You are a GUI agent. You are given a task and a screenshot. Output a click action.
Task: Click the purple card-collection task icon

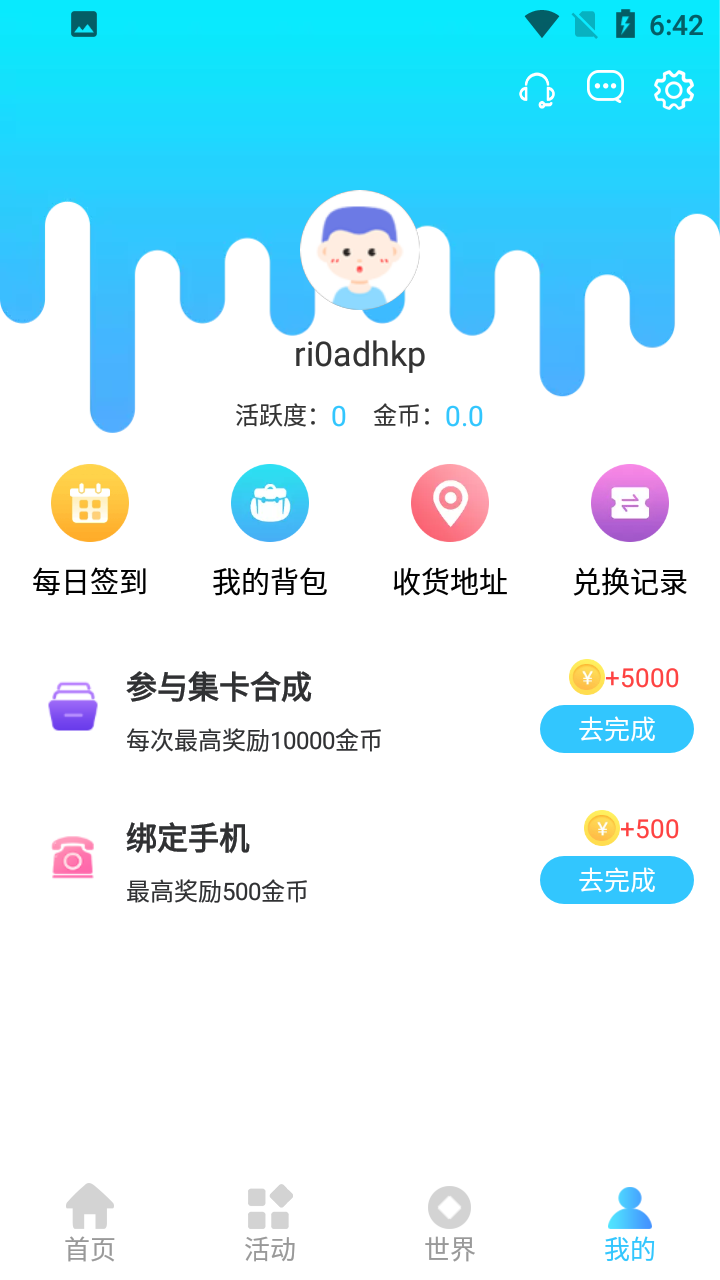pos(72,705)
